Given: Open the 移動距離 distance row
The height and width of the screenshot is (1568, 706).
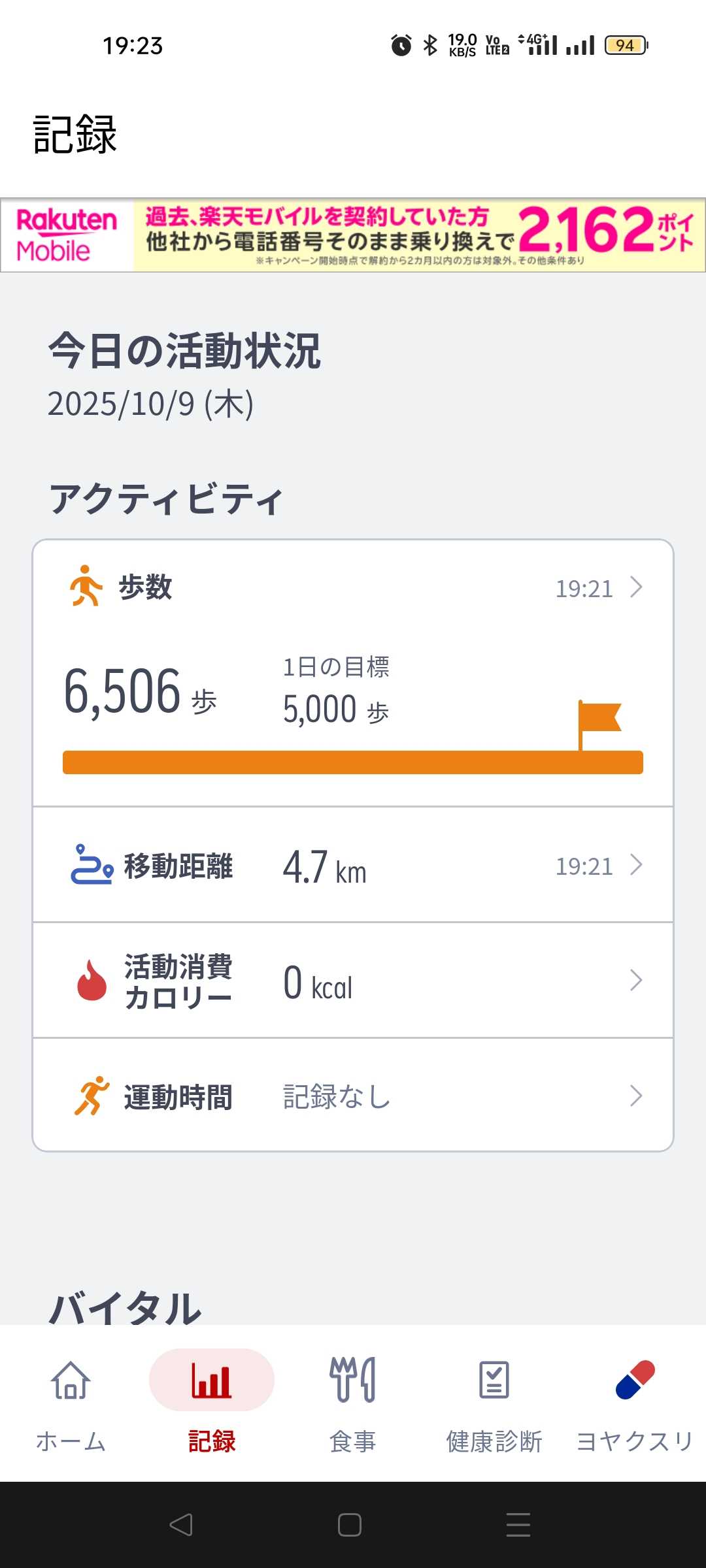Looking at the screenshot, I should point(353,865).
